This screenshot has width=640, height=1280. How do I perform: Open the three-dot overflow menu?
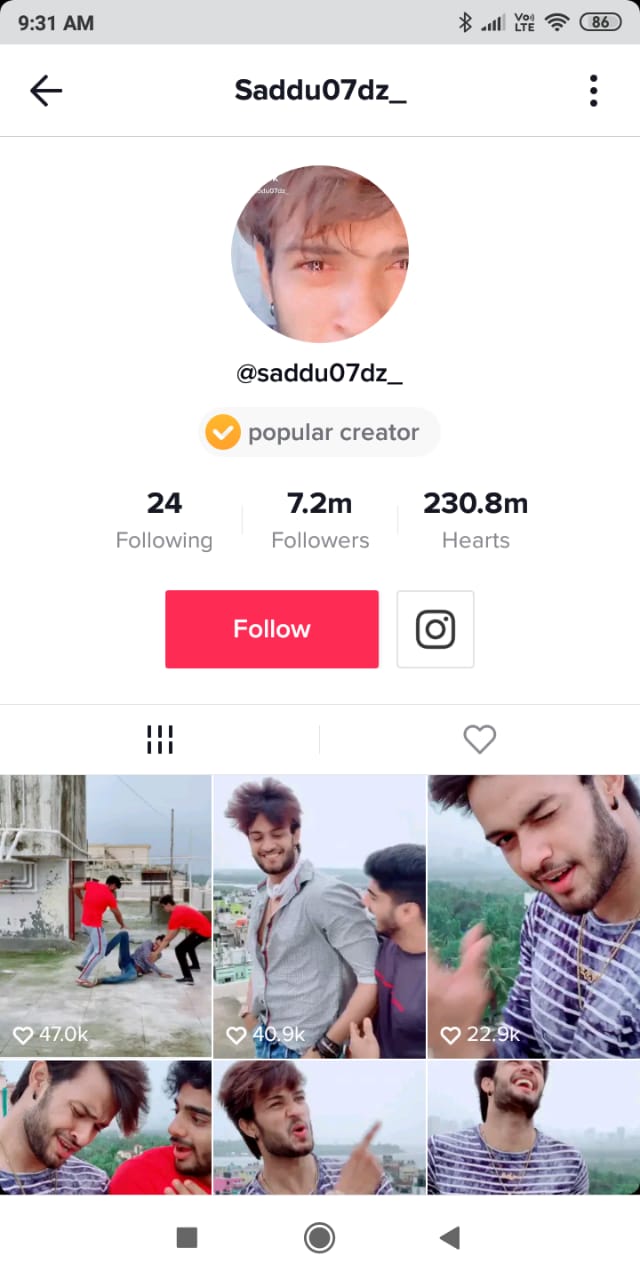pyautogui.click(x=593, y=91)
